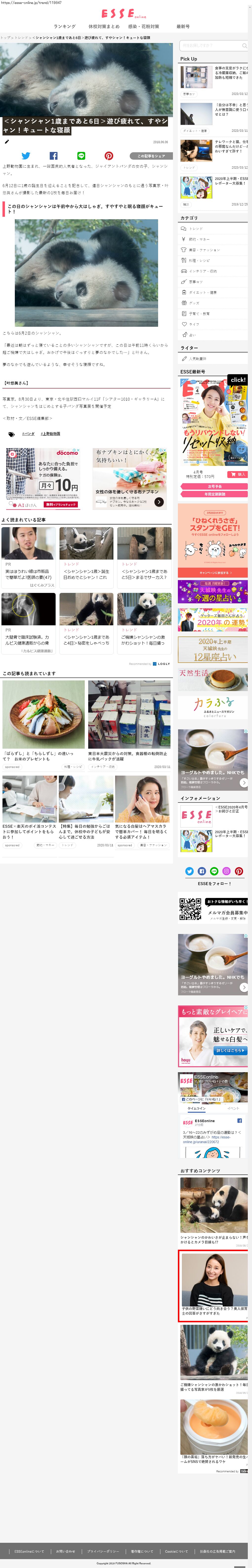Open the 感染・花粉対策 tab
This screenshot has width=252, height=1568.
pyautogui.click(x=144, y=27)
